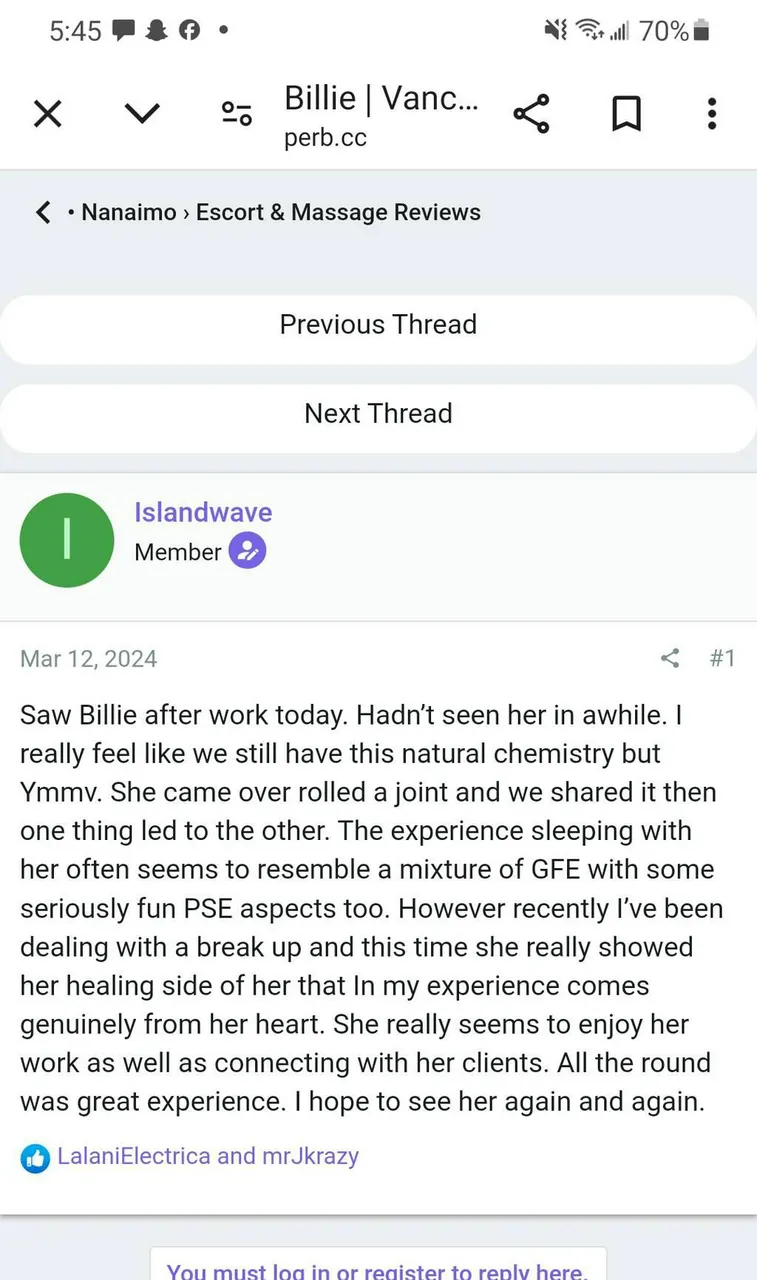Share this page from the toolbar
757x1280 pixels.
tap(531, 114)
